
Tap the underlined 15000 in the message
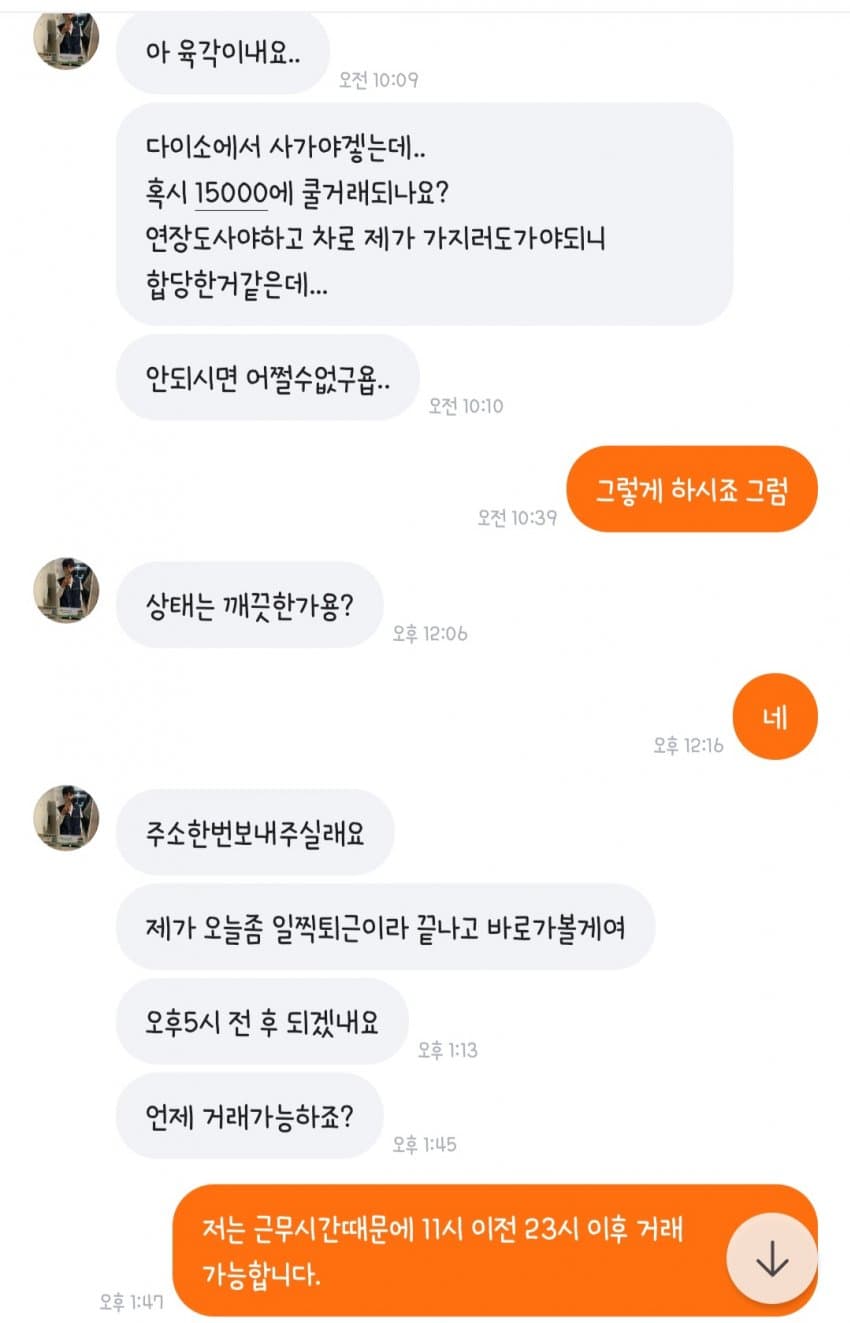click(x=232, y=192)
